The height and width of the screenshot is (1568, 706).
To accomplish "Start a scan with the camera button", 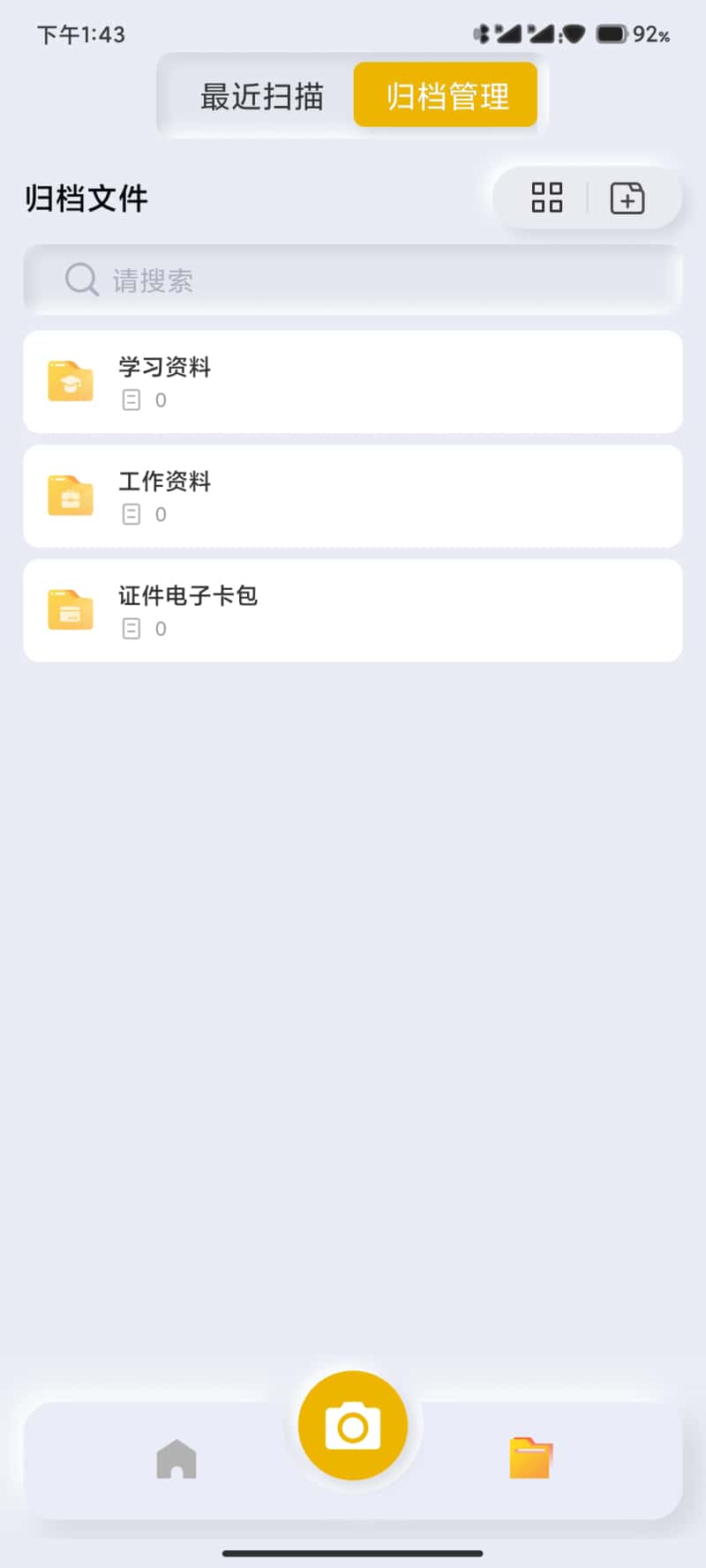I will [353, 1426].
